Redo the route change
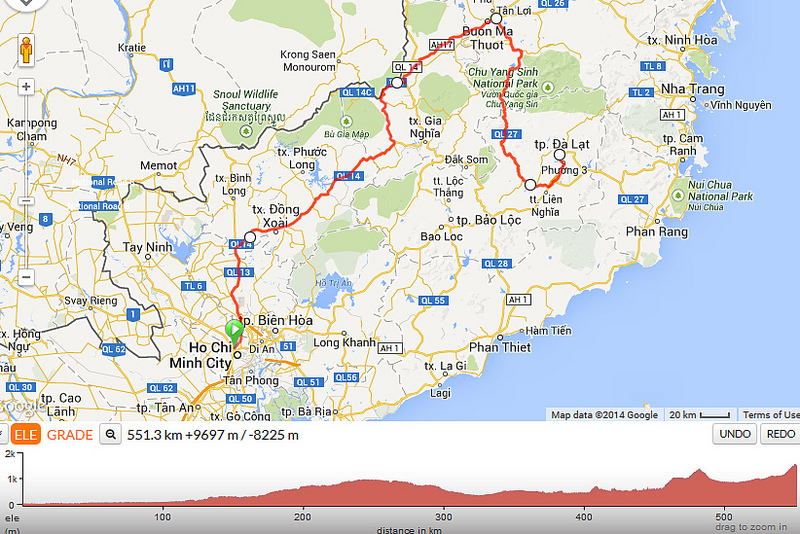800x534 pixels. click(780, 434)
